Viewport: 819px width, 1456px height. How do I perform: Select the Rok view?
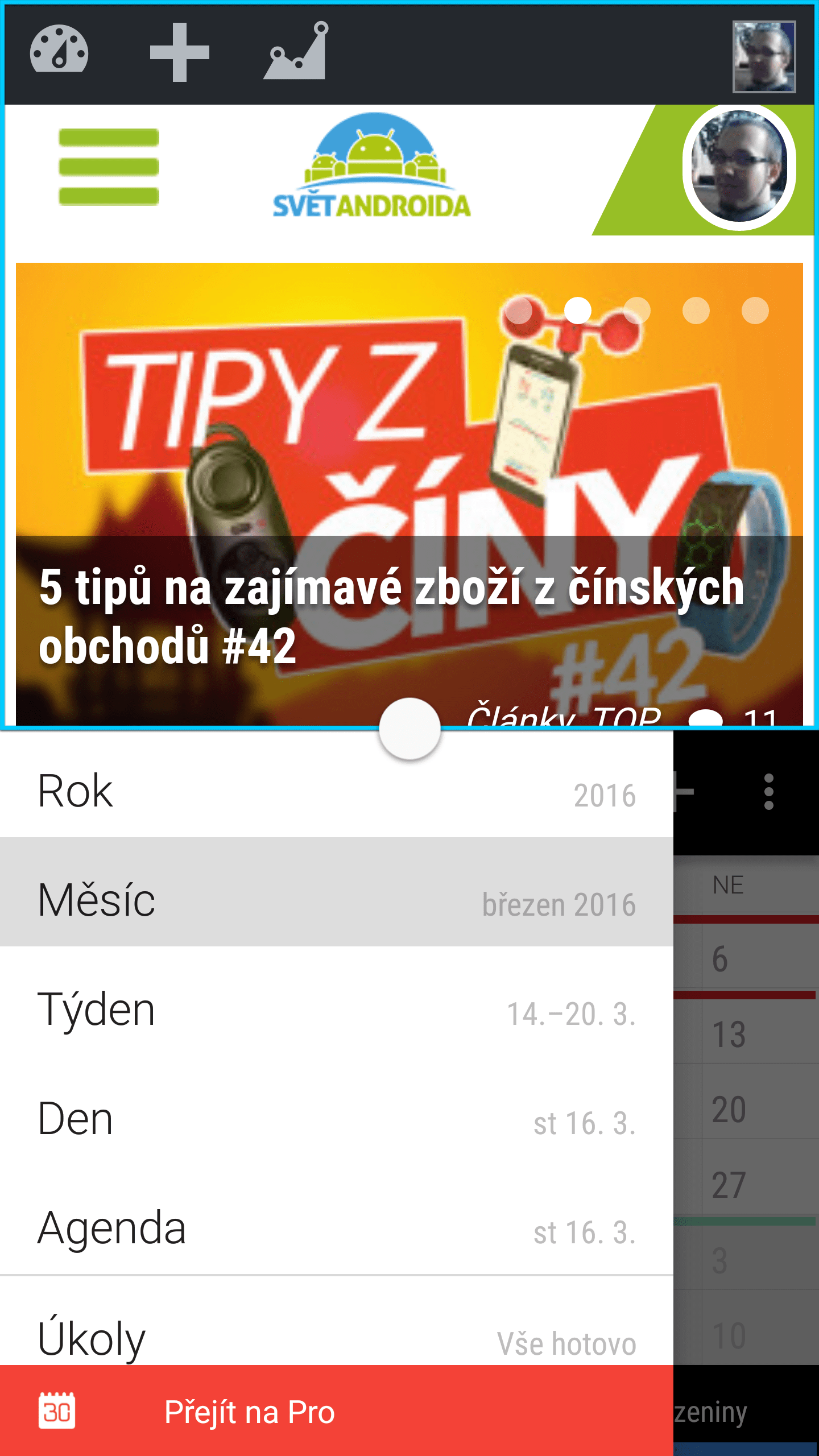click(337, 791)
